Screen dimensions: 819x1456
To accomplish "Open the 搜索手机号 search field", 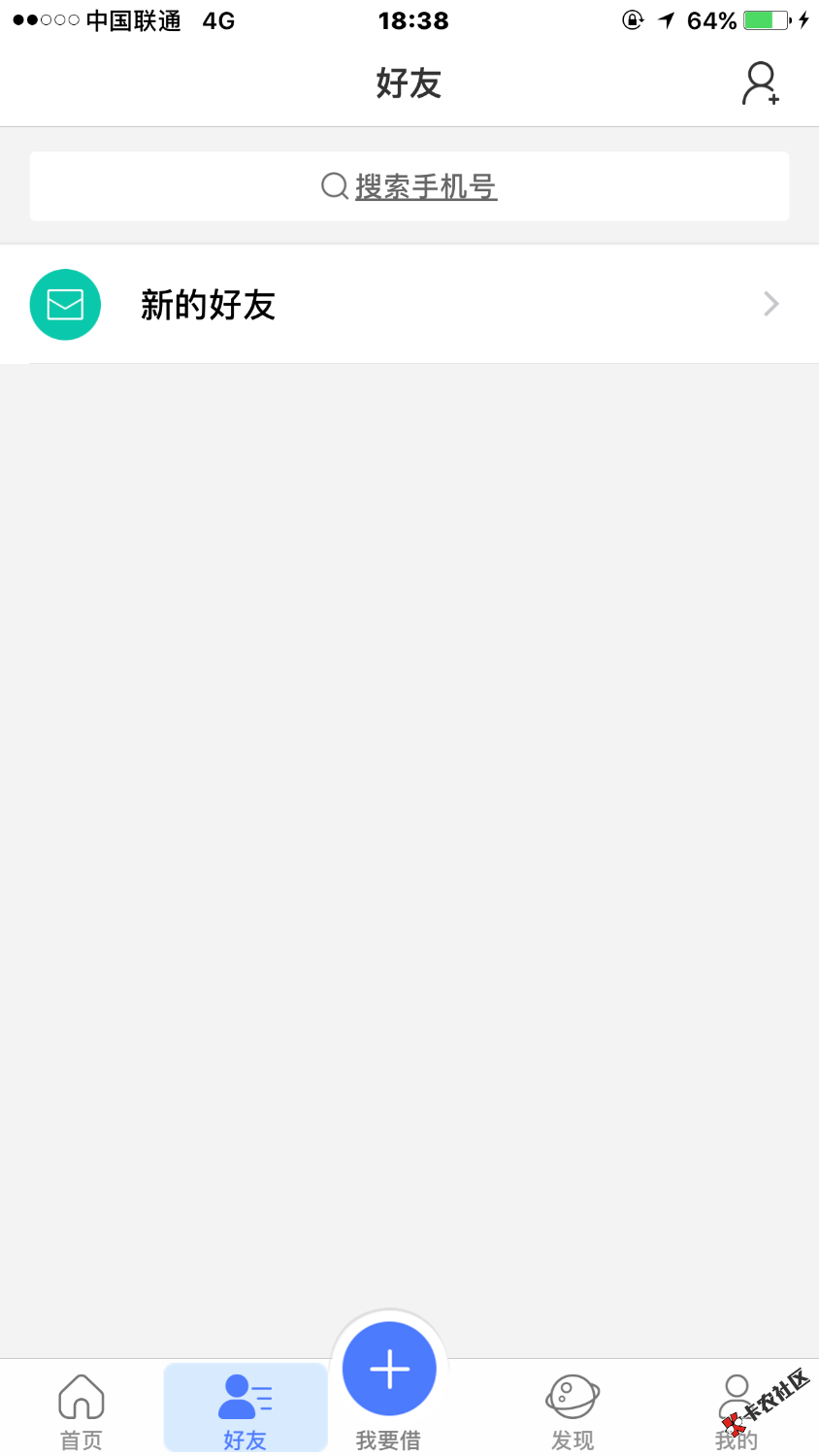I will 409,186.
